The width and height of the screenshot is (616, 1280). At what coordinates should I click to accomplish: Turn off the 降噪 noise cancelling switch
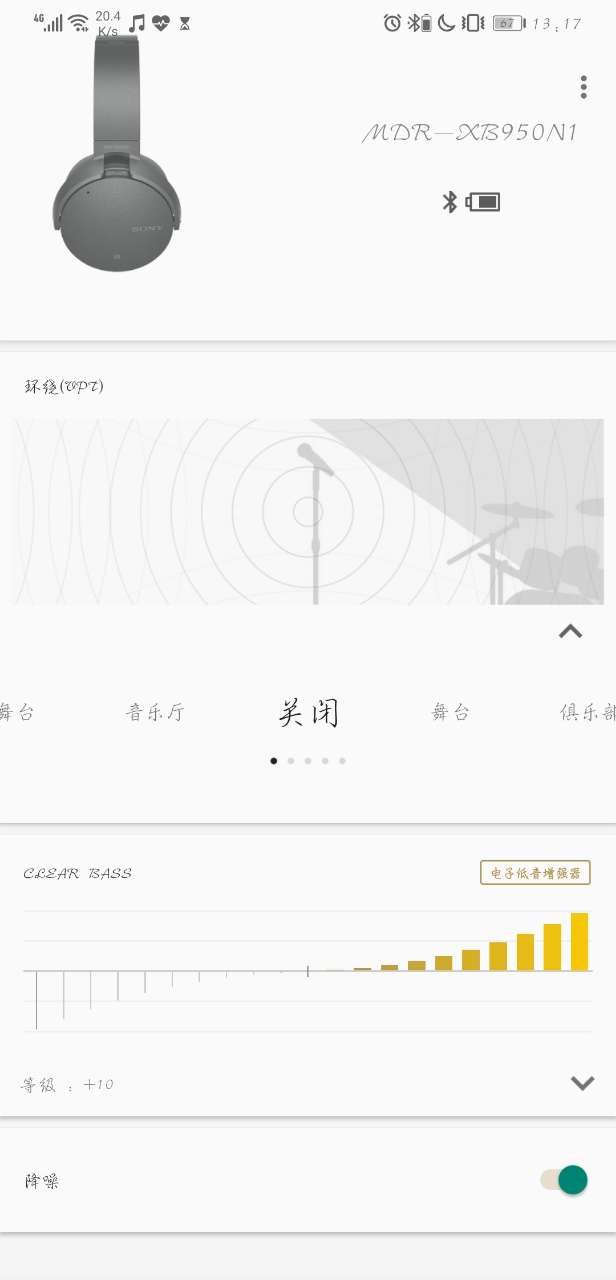pyautogui.click(x=565, y=1180)
